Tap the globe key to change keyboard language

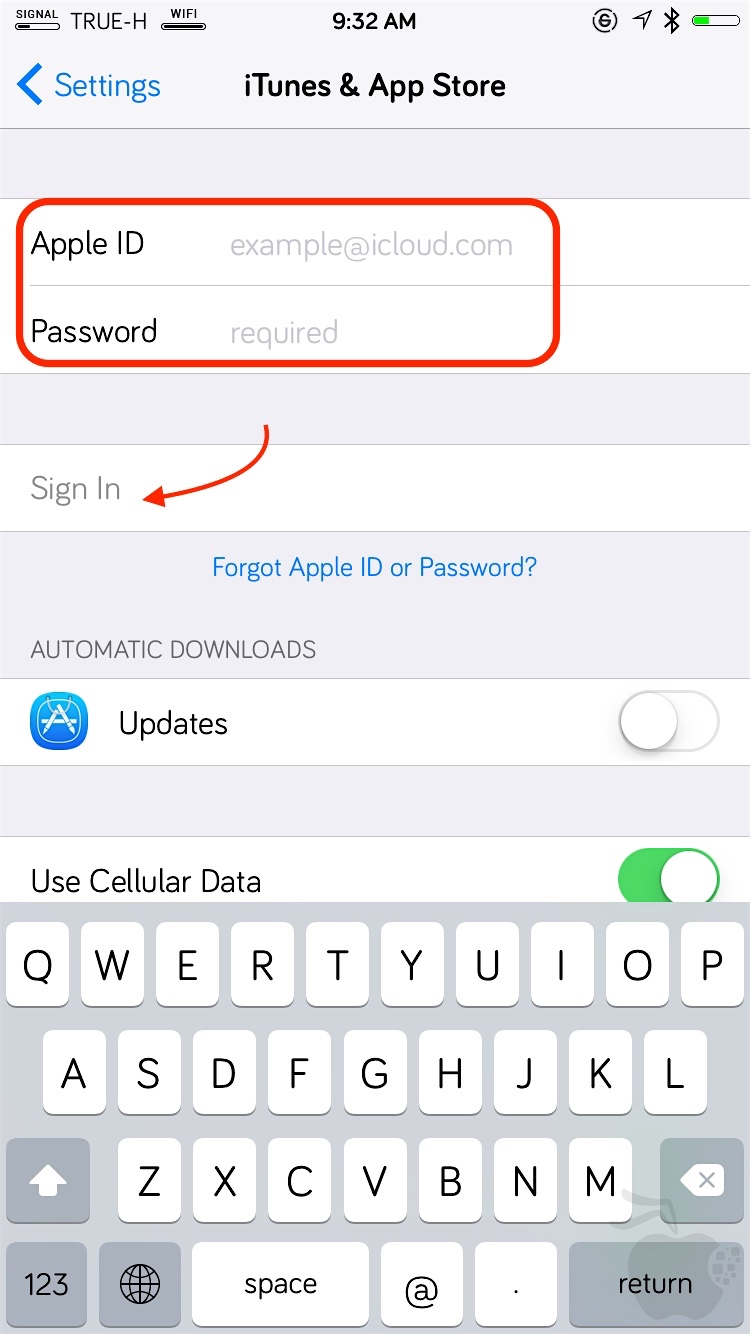(x=140, y=1284)
